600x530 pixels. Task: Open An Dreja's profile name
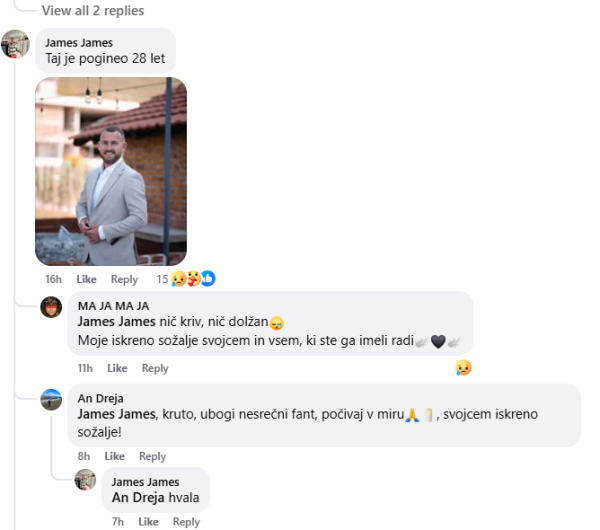point(101,398)
